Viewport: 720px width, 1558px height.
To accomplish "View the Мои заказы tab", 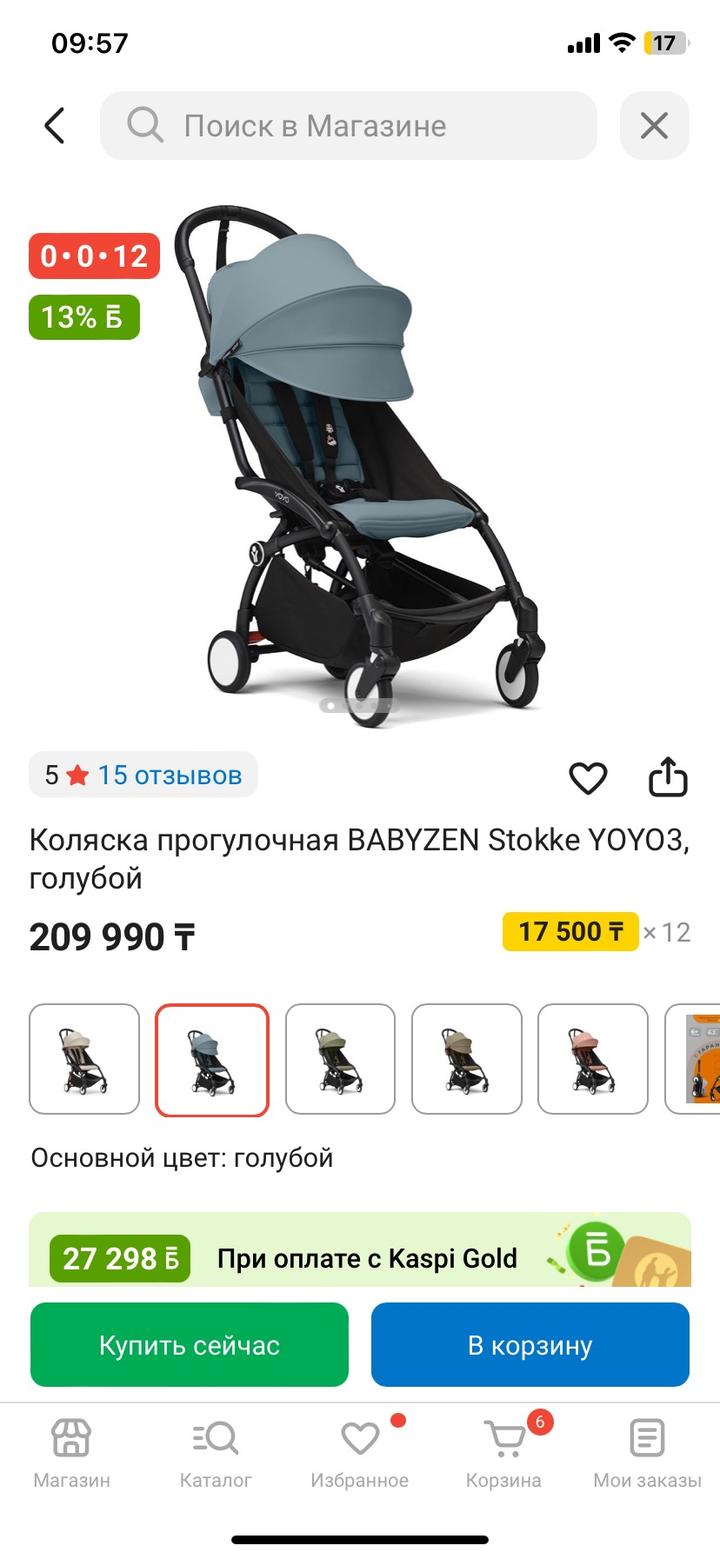I will [647, 1454].
